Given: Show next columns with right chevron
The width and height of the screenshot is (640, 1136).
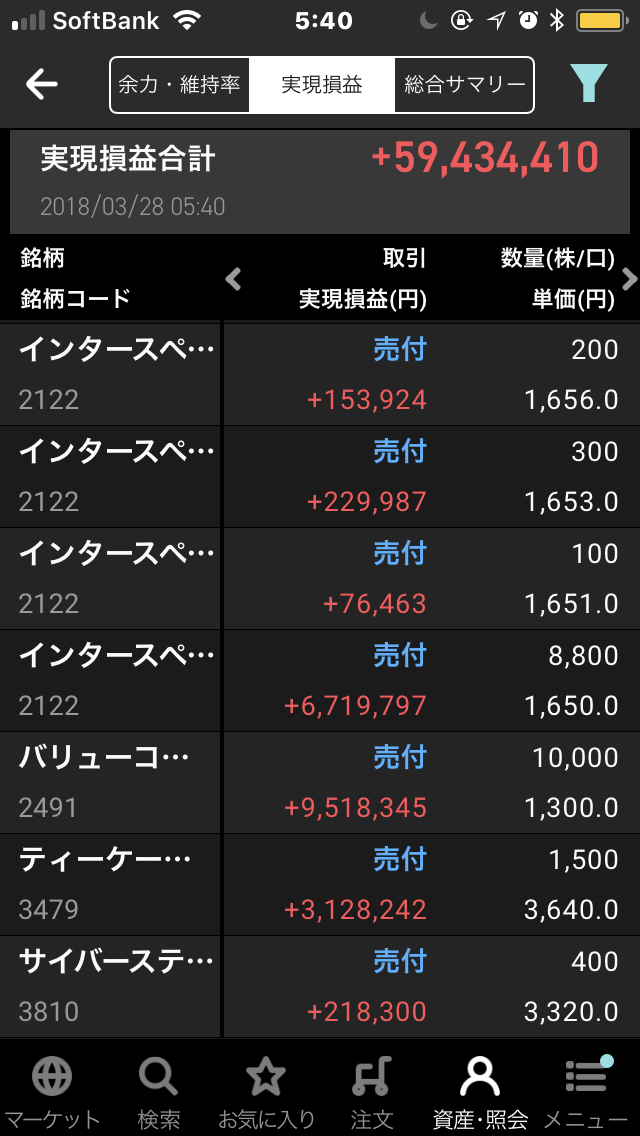Looking at the screenshot, I should [630, 279].
